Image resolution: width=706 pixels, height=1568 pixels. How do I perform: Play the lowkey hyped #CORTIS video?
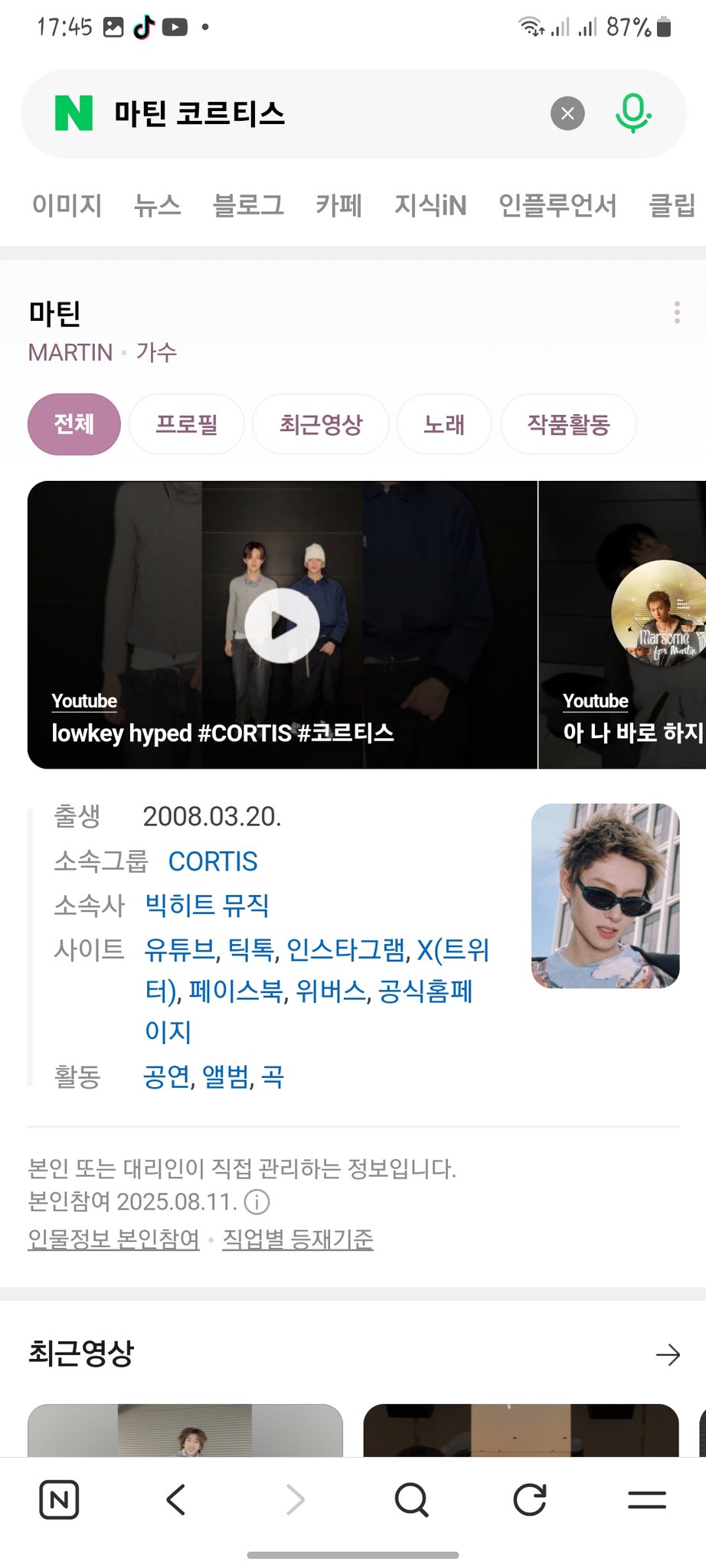pos(283,625)
